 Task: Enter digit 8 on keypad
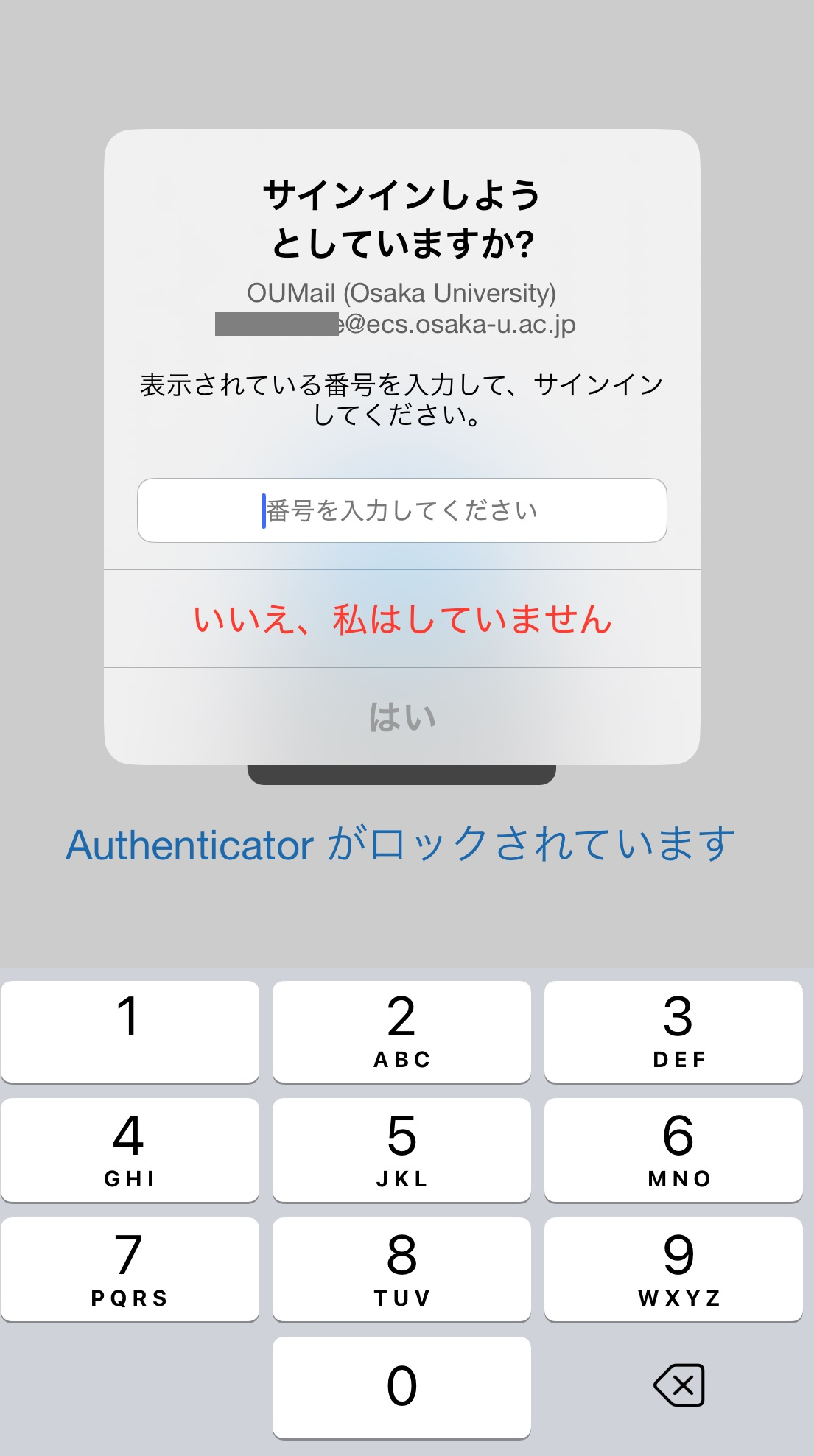coord(401,1270)
